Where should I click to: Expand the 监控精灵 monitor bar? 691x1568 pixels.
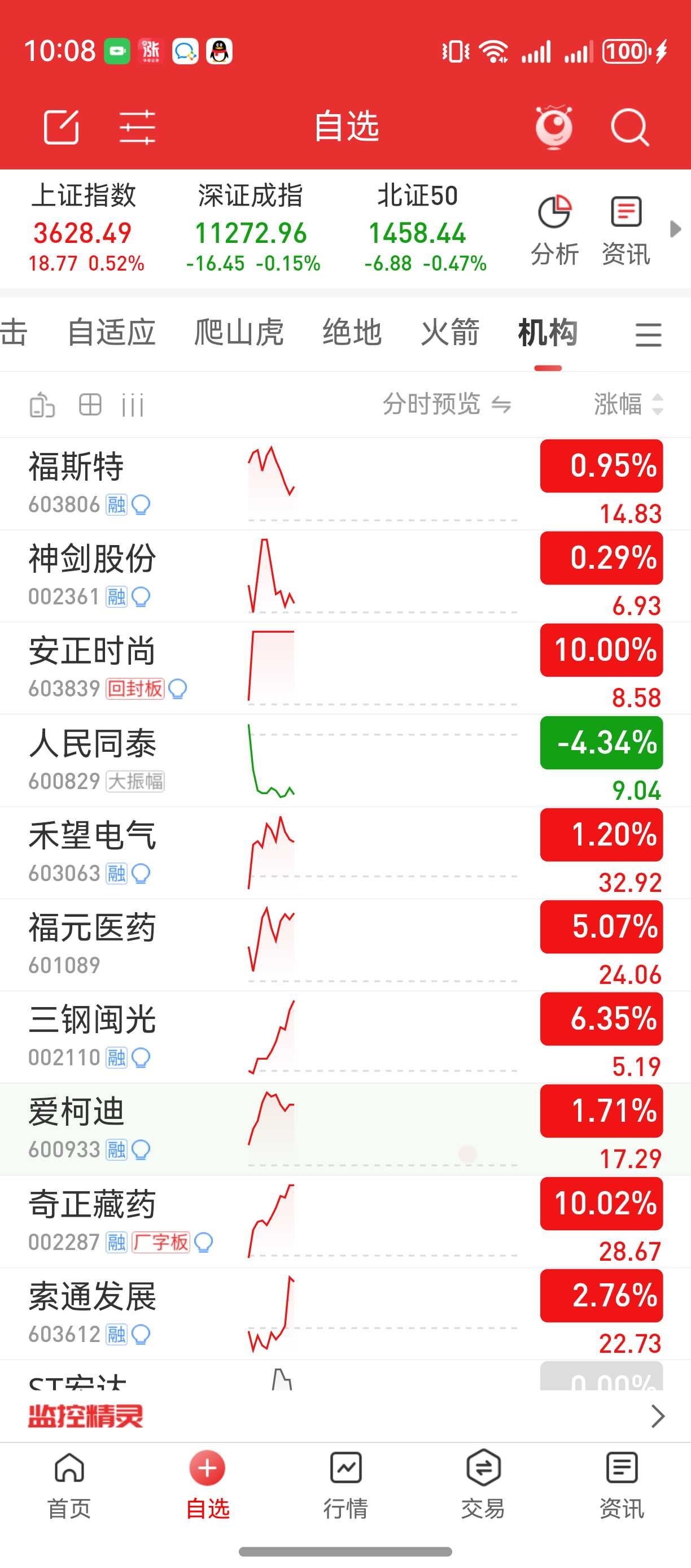pyautogui.click(x=657, y=1417)
